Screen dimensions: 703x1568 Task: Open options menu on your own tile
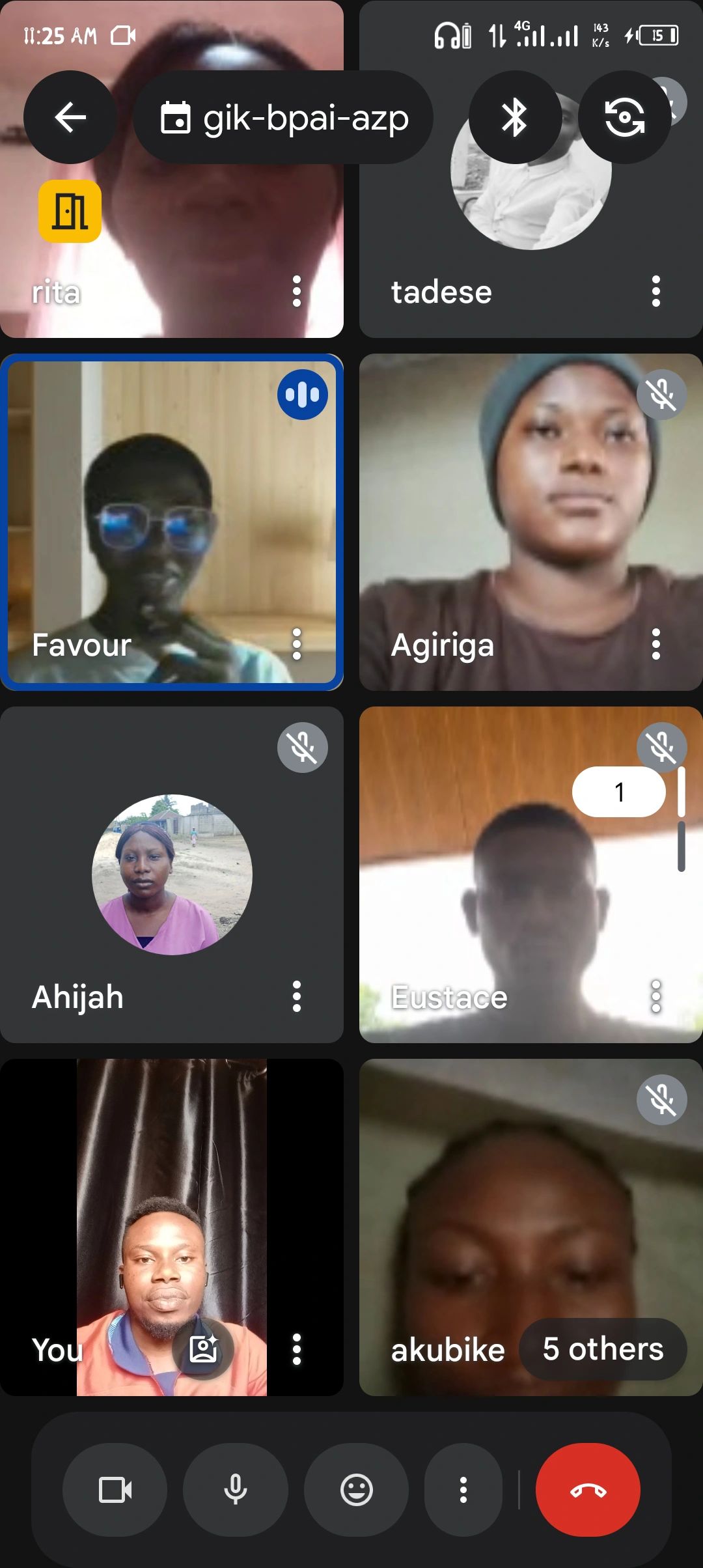pos(297,1349)
